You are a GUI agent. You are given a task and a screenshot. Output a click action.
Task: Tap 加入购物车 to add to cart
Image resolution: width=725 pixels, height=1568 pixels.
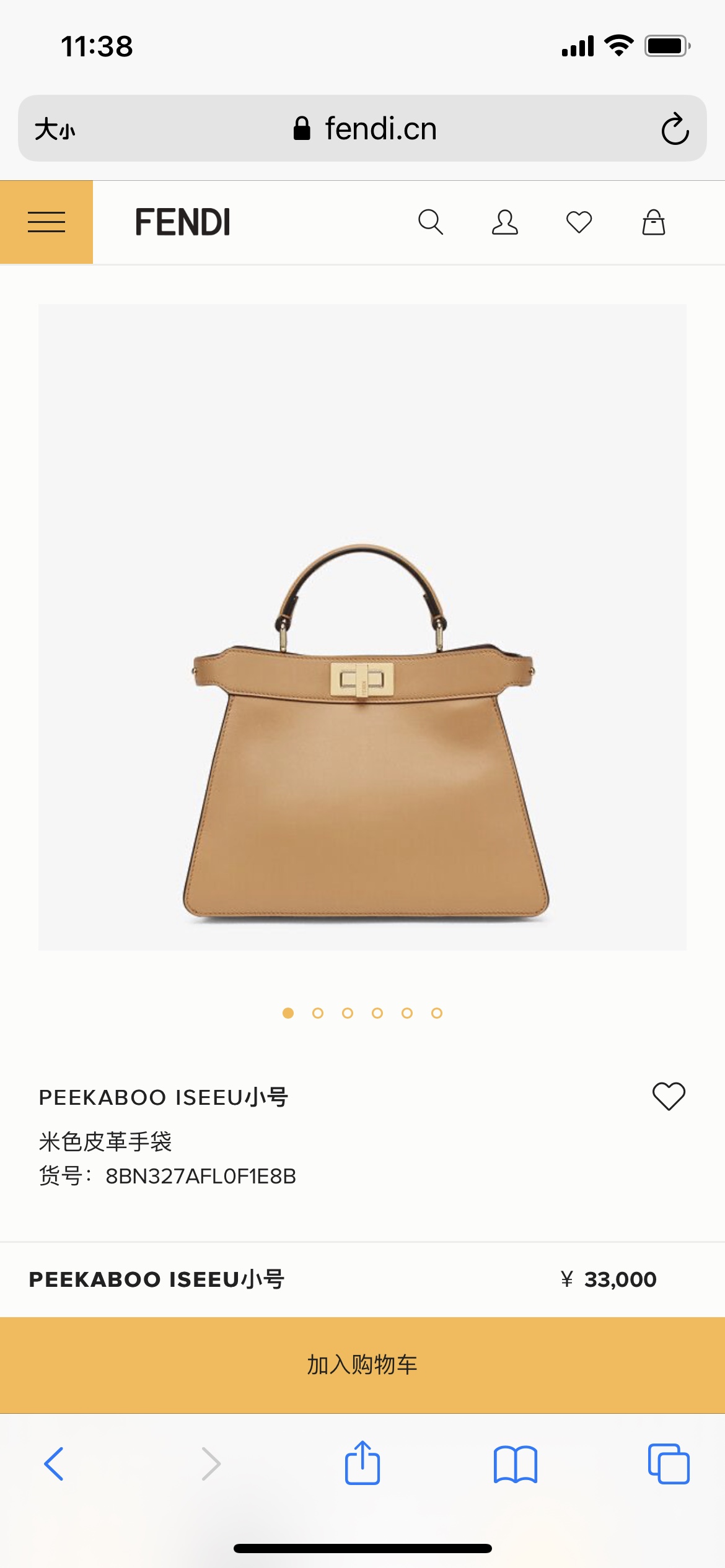[x=362, y=1364]
